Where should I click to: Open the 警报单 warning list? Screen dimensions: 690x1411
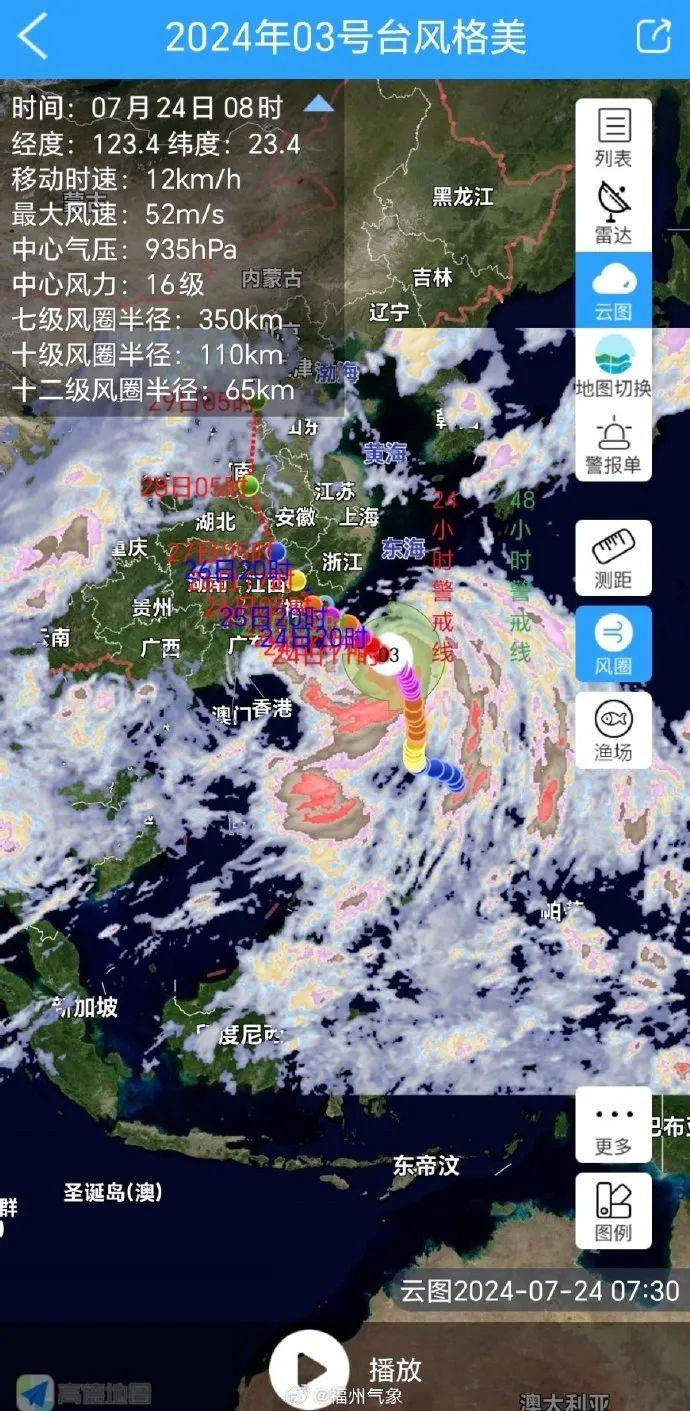coord(613,444)
